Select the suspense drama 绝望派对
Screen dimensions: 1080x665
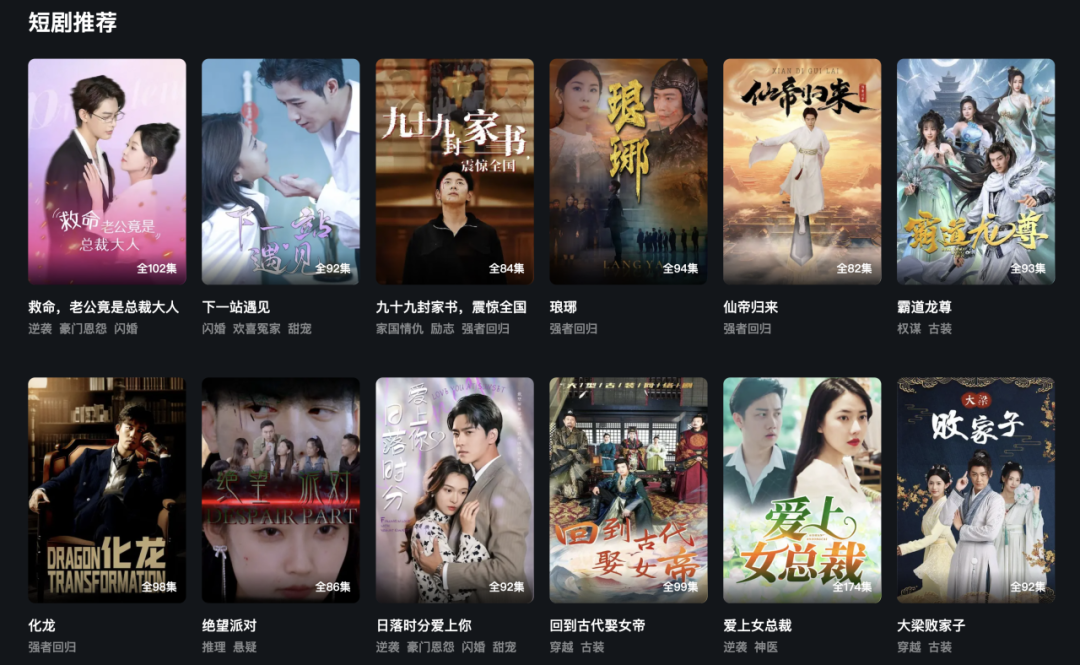280,490
